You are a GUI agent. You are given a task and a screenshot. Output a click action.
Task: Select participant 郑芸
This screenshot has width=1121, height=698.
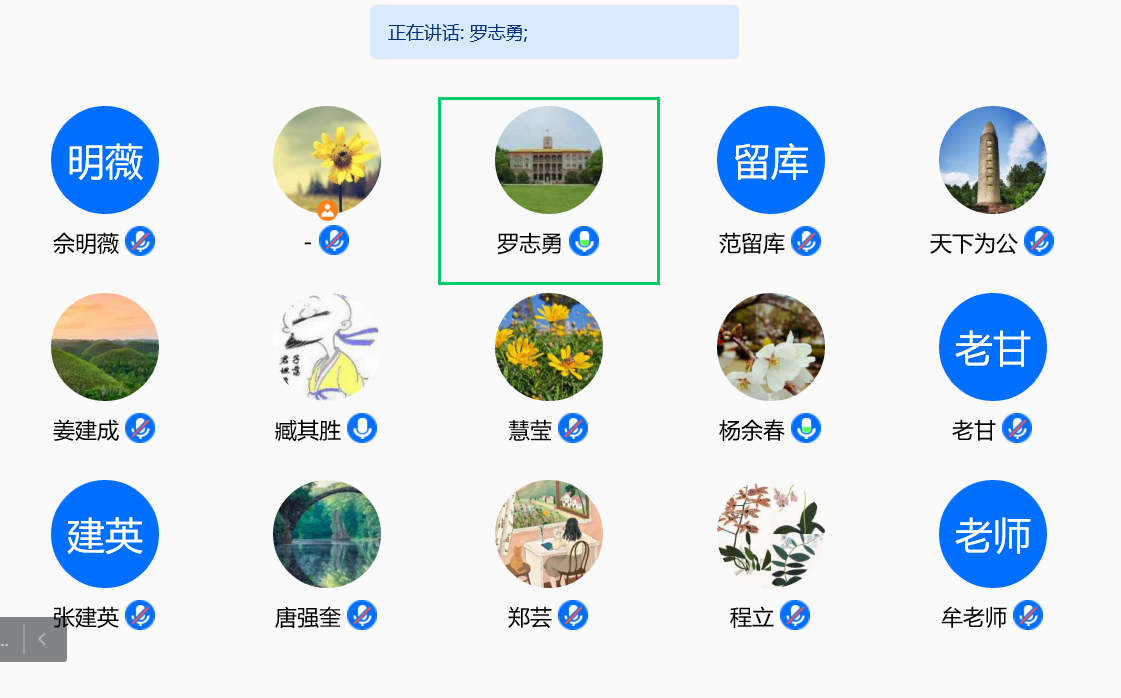549,534
